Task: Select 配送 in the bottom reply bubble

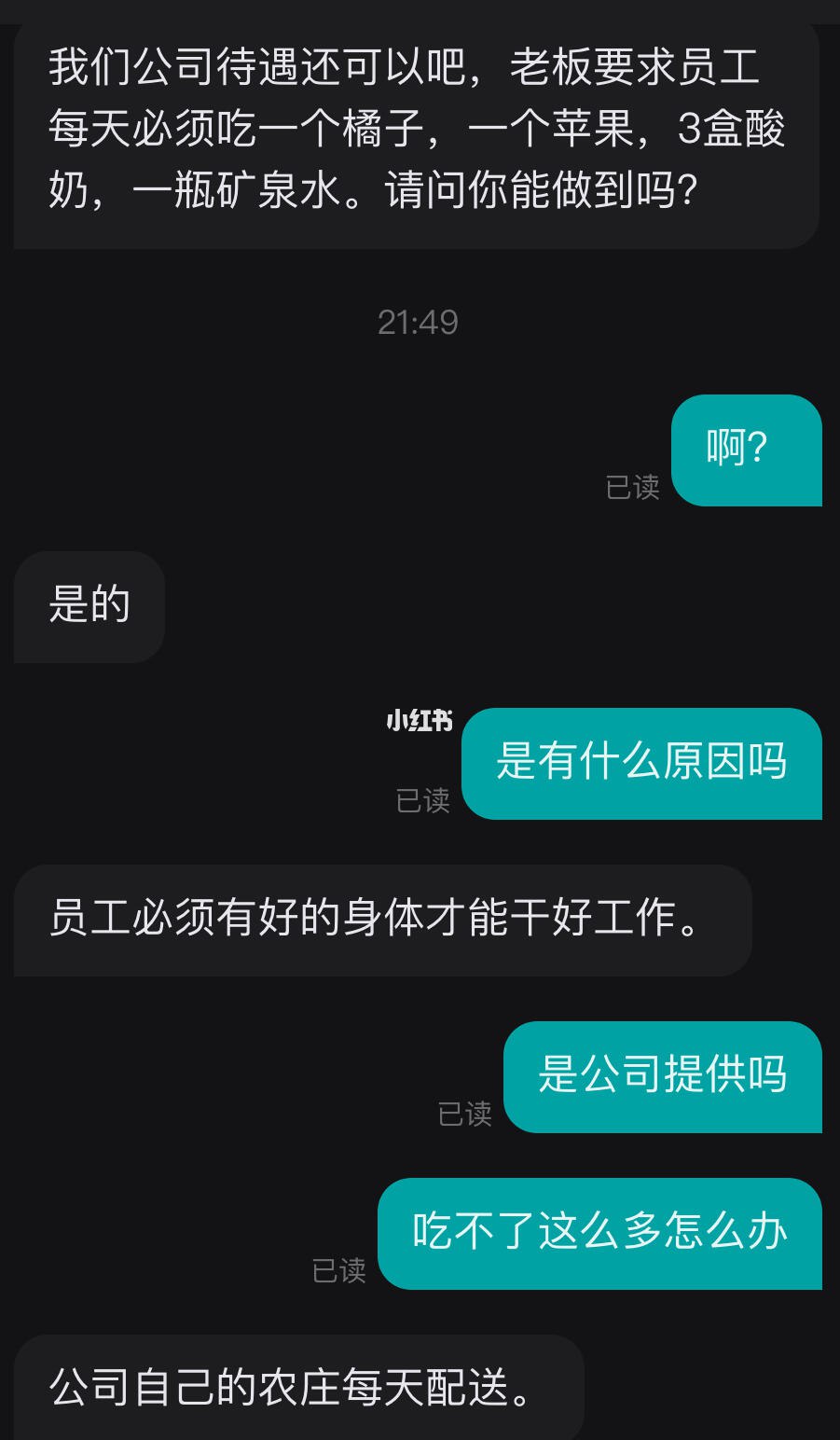Action: 474,1391
